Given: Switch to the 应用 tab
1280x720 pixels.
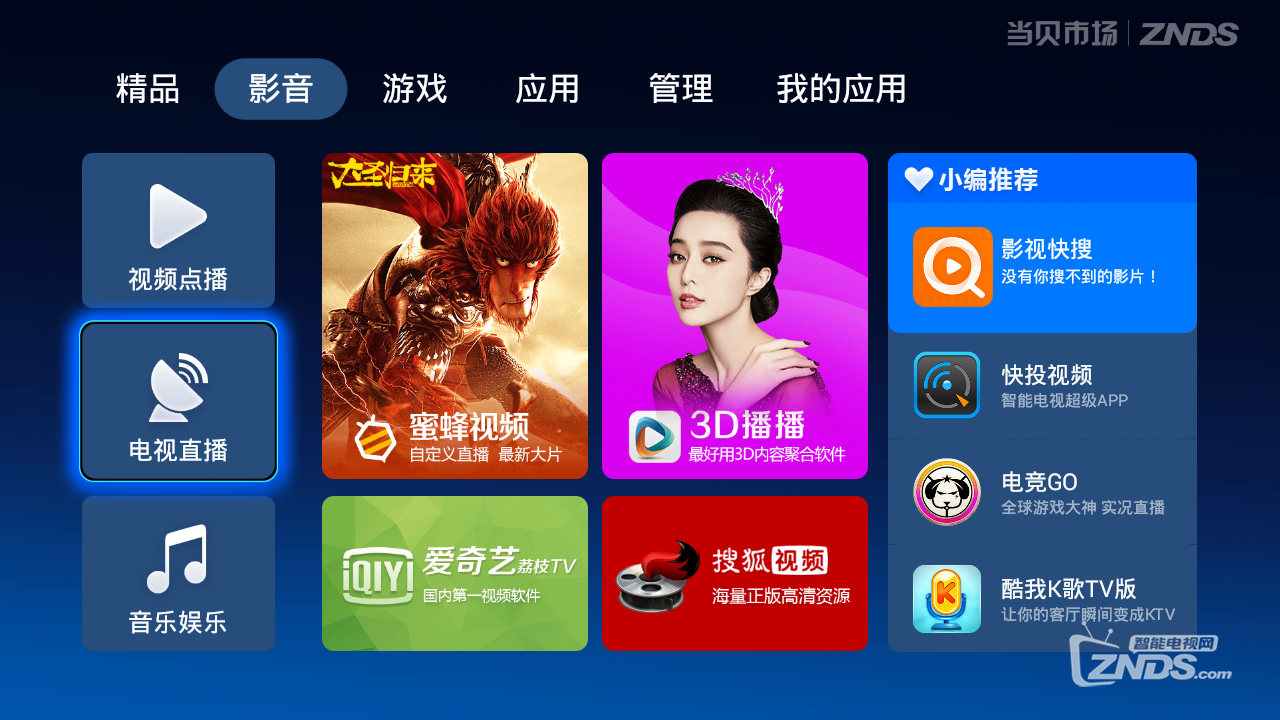Looking at the screenshot, I should coord(547,89).
